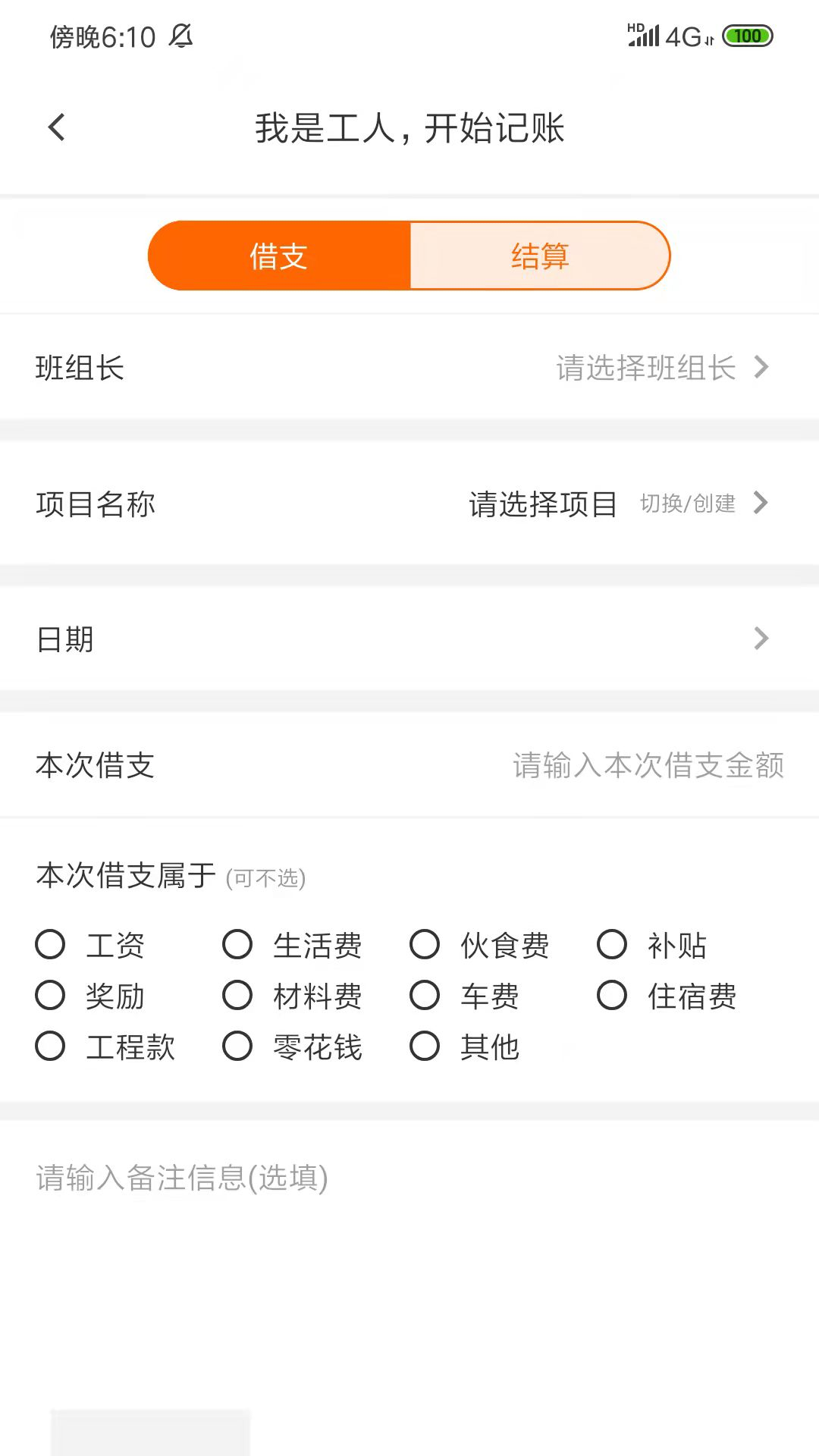Screen dimensions: 819x1456
Task: Click the 切换/创建 link
Action: tap(689, 504)
